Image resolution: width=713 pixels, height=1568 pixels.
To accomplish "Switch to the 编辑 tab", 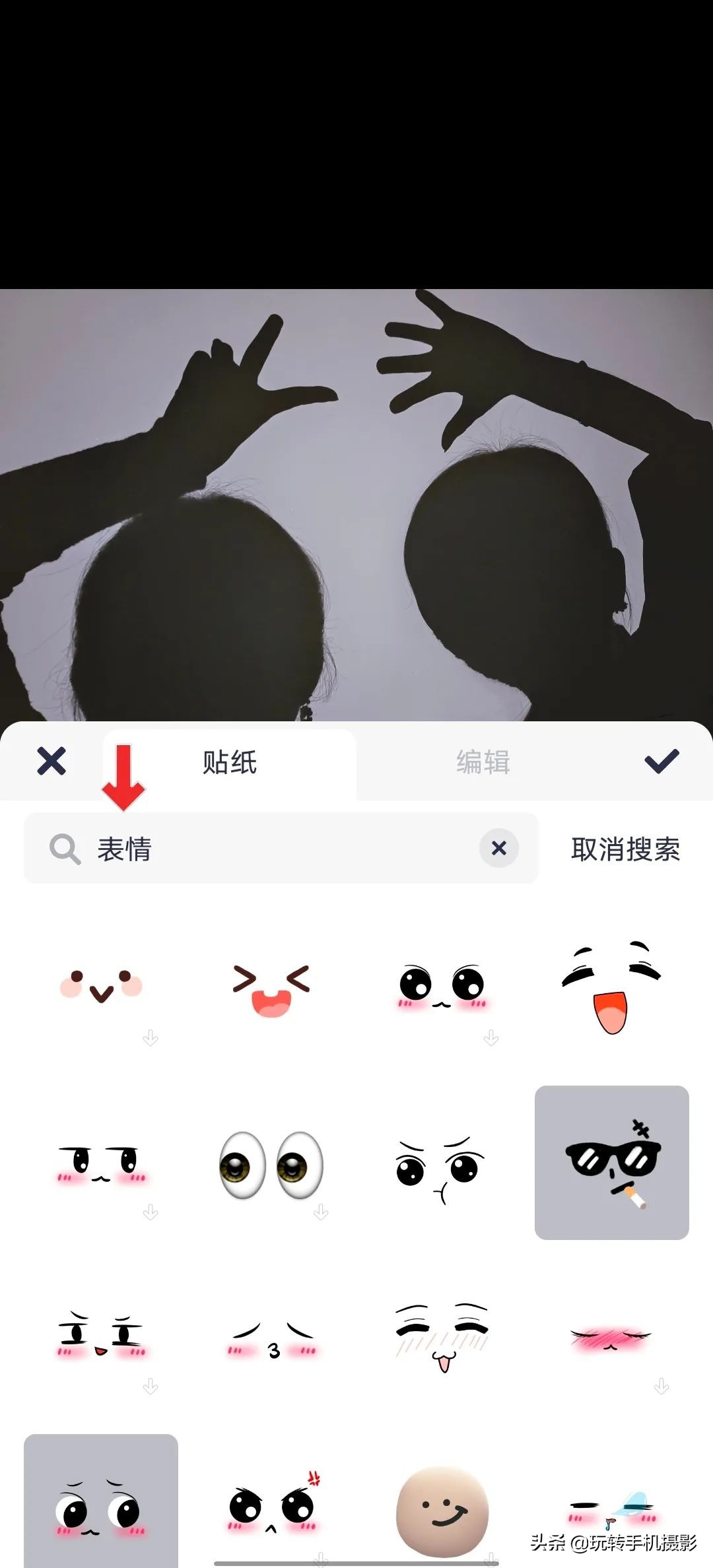I will (x=483, y=762).
